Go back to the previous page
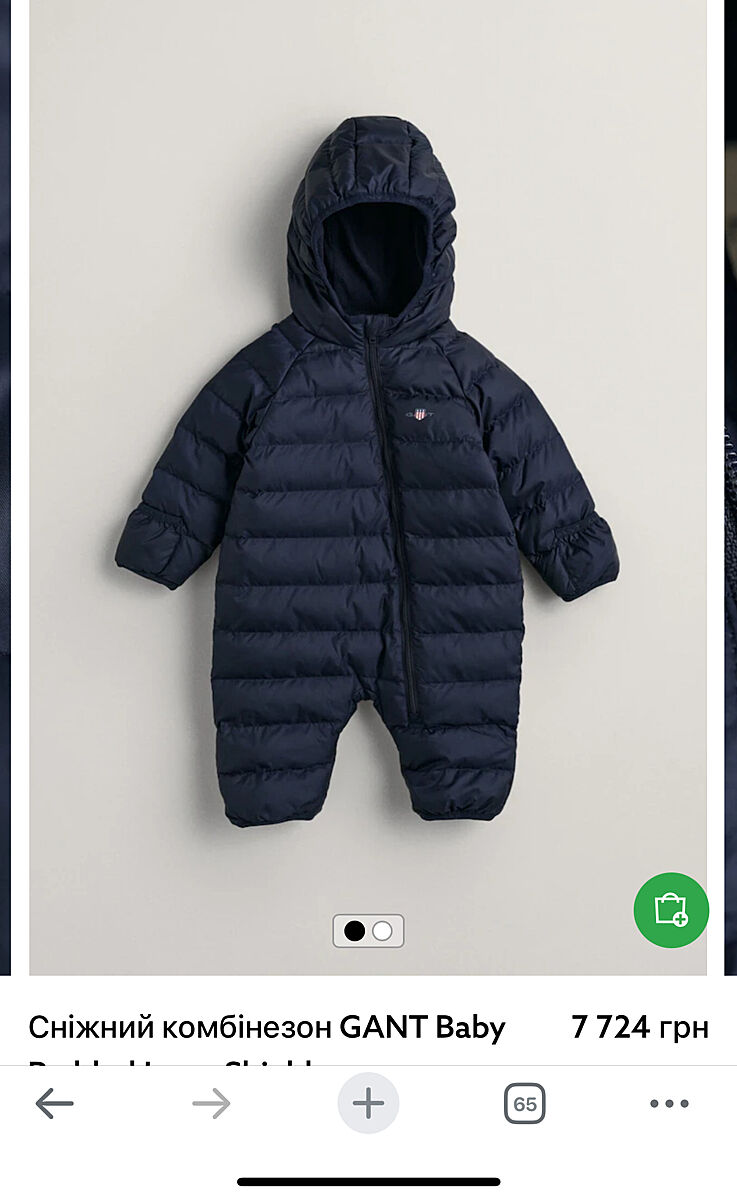 tap(54, 1104)
